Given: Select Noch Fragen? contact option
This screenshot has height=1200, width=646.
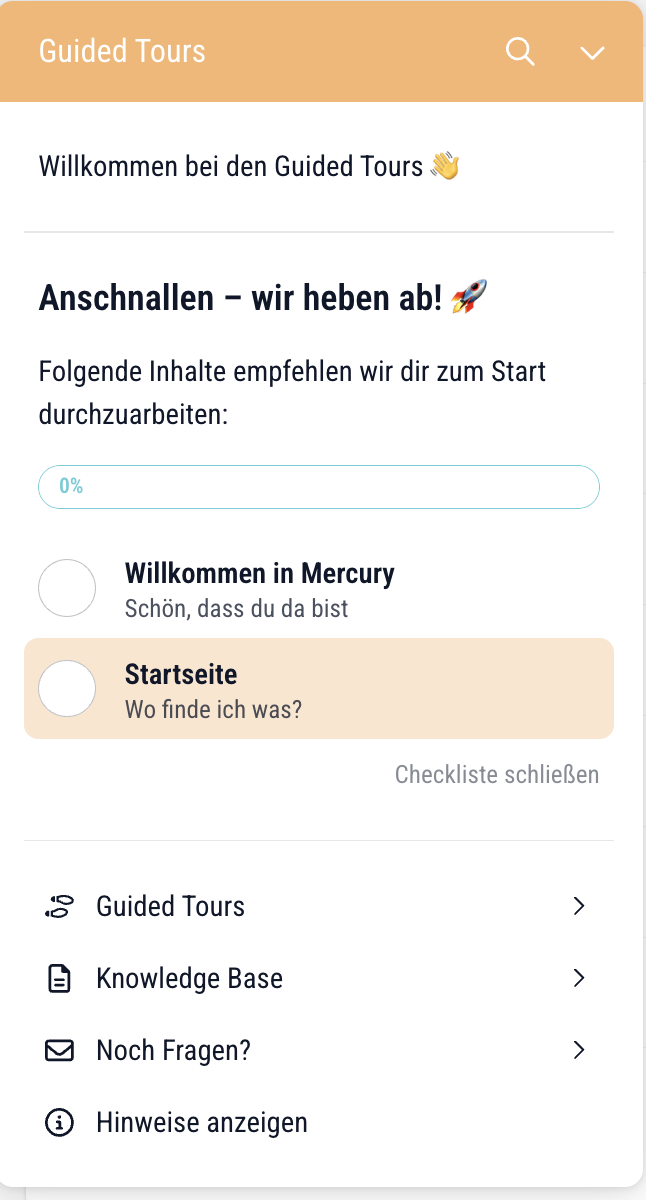Looking at the screenshot, I should tap(318, 1051).
